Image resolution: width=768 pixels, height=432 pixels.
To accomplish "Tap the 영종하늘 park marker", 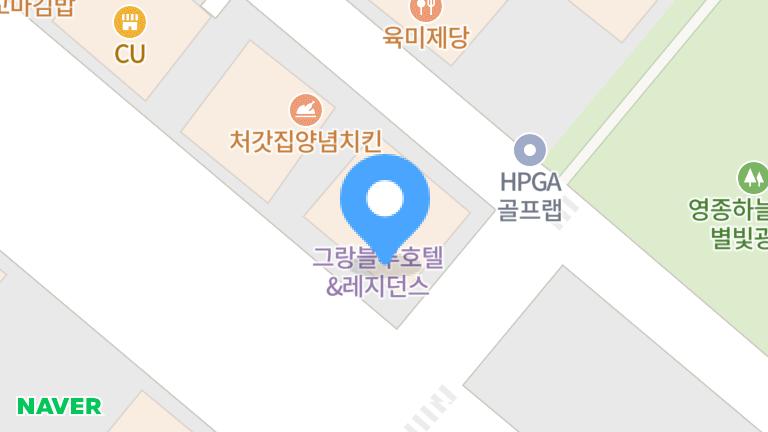I will pos(751,179).
